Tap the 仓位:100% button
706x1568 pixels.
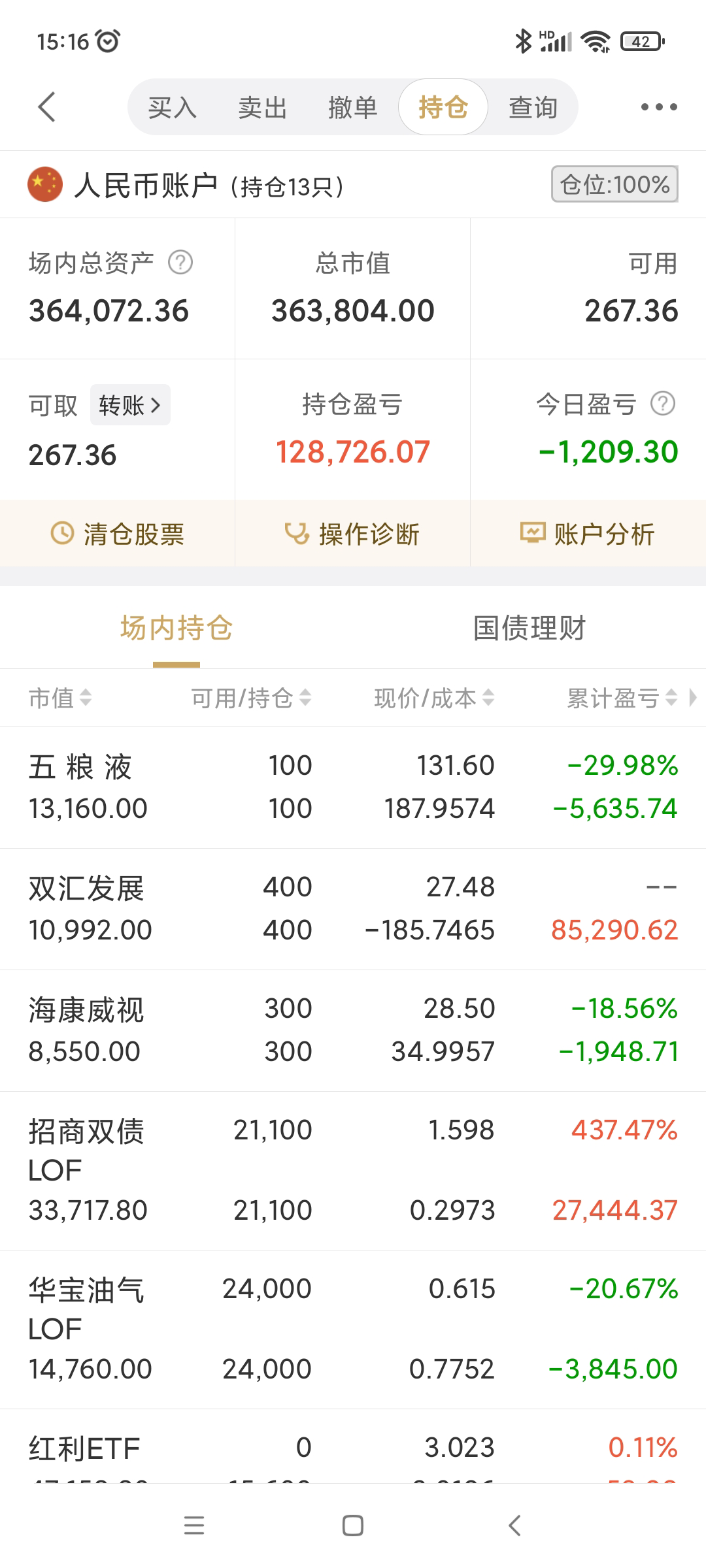pyautogui.click(x=614, y=185)
